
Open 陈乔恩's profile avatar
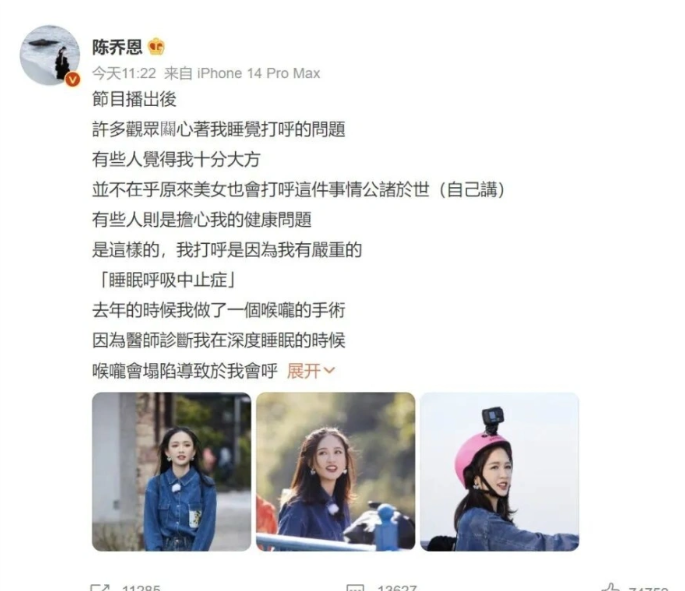(x=50, y=56)
